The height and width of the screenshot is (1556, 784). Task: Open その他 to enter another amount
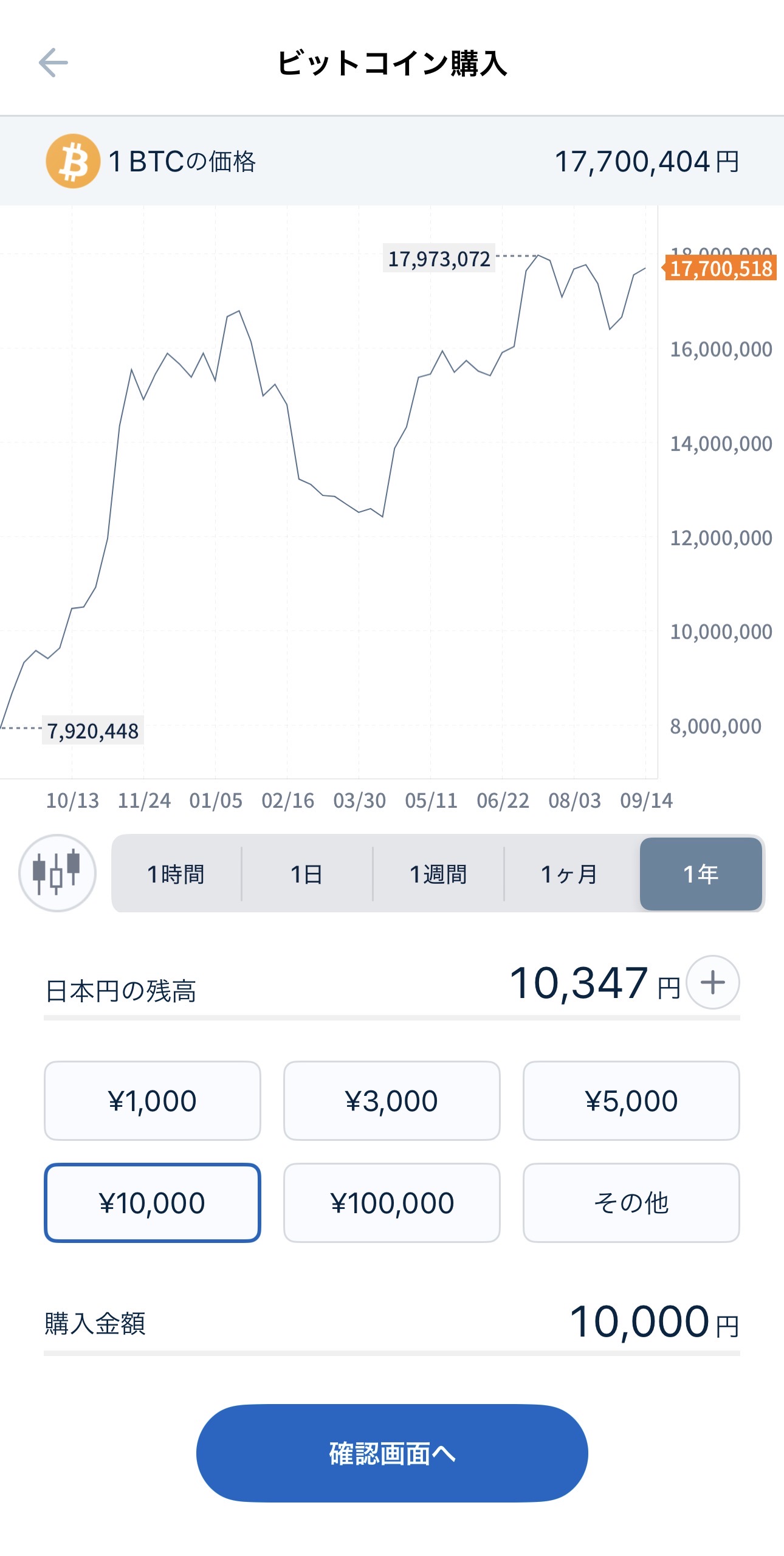[631, 1203]
